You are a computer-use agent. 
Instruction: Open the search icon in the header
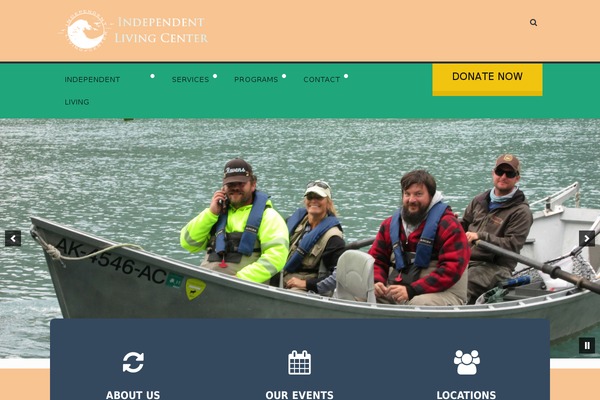[533, 22]
